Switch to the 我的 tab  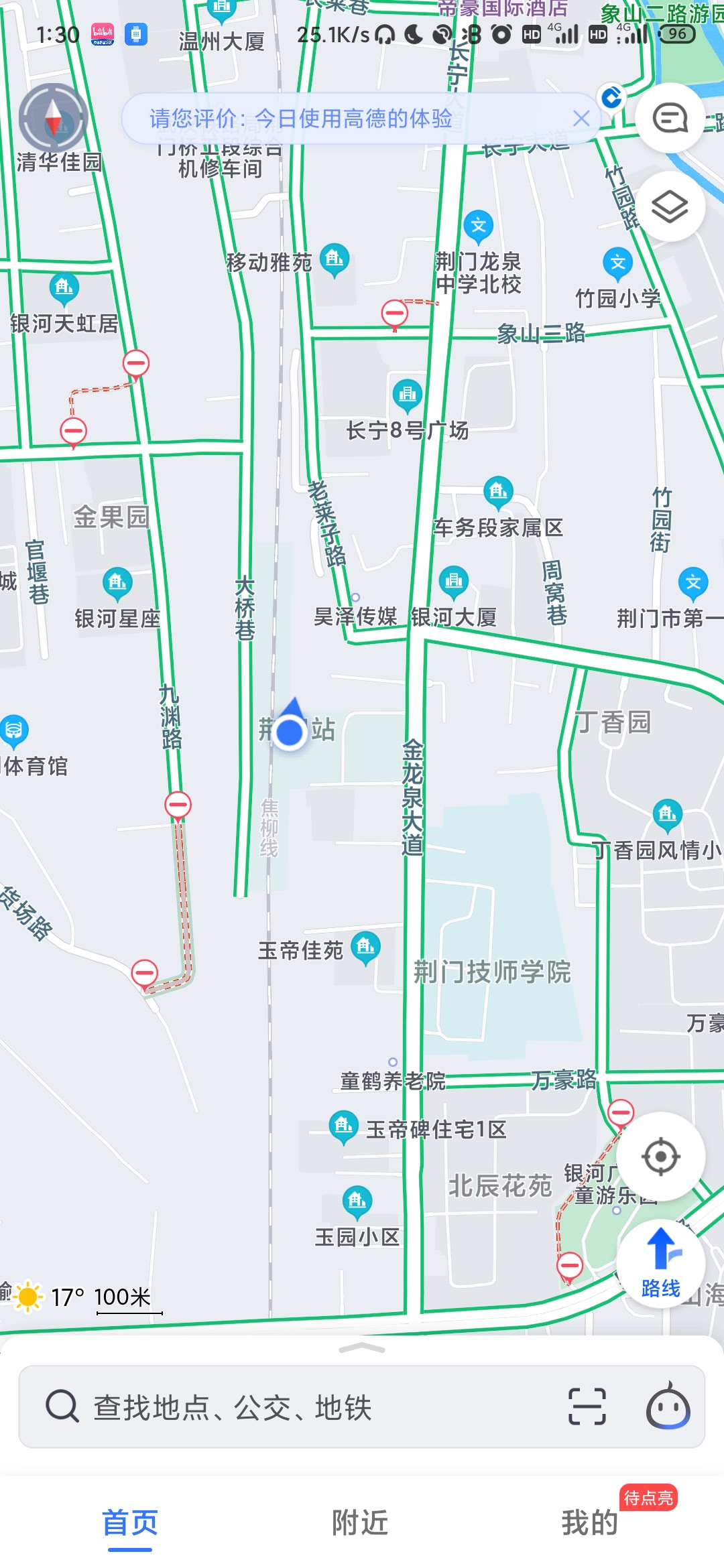coord(590,1522)
